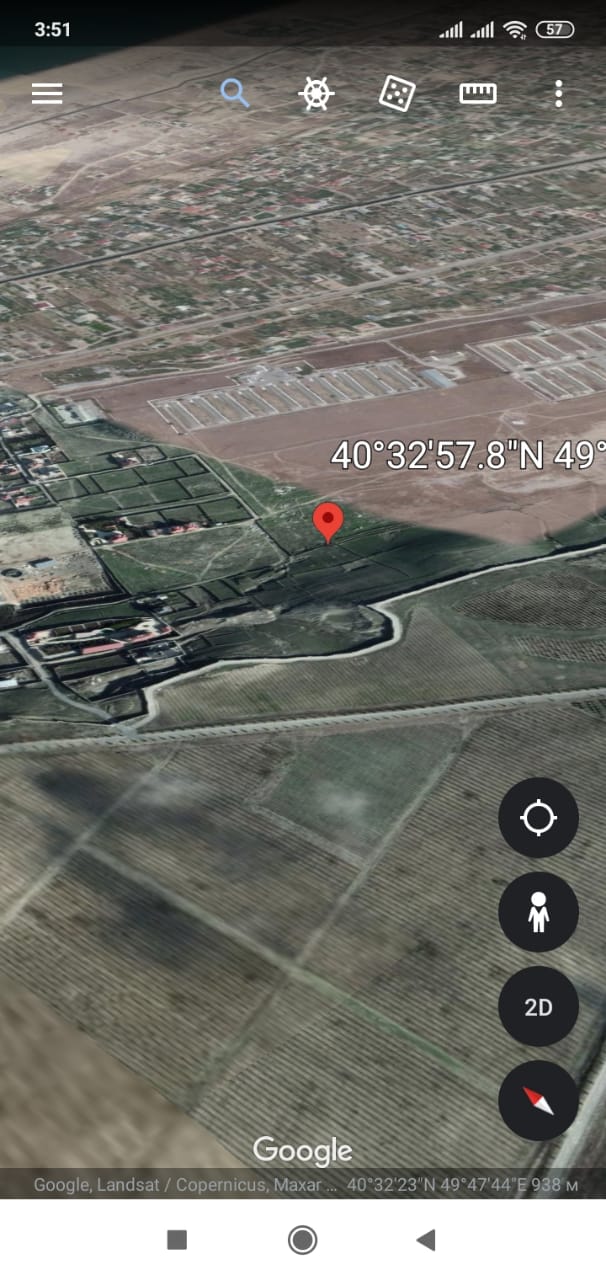Image resolution: width=606 pixels, height=1280 pixels.
Task: Tap the I'm Feeling Lucky dice
Action: [397, 94]
